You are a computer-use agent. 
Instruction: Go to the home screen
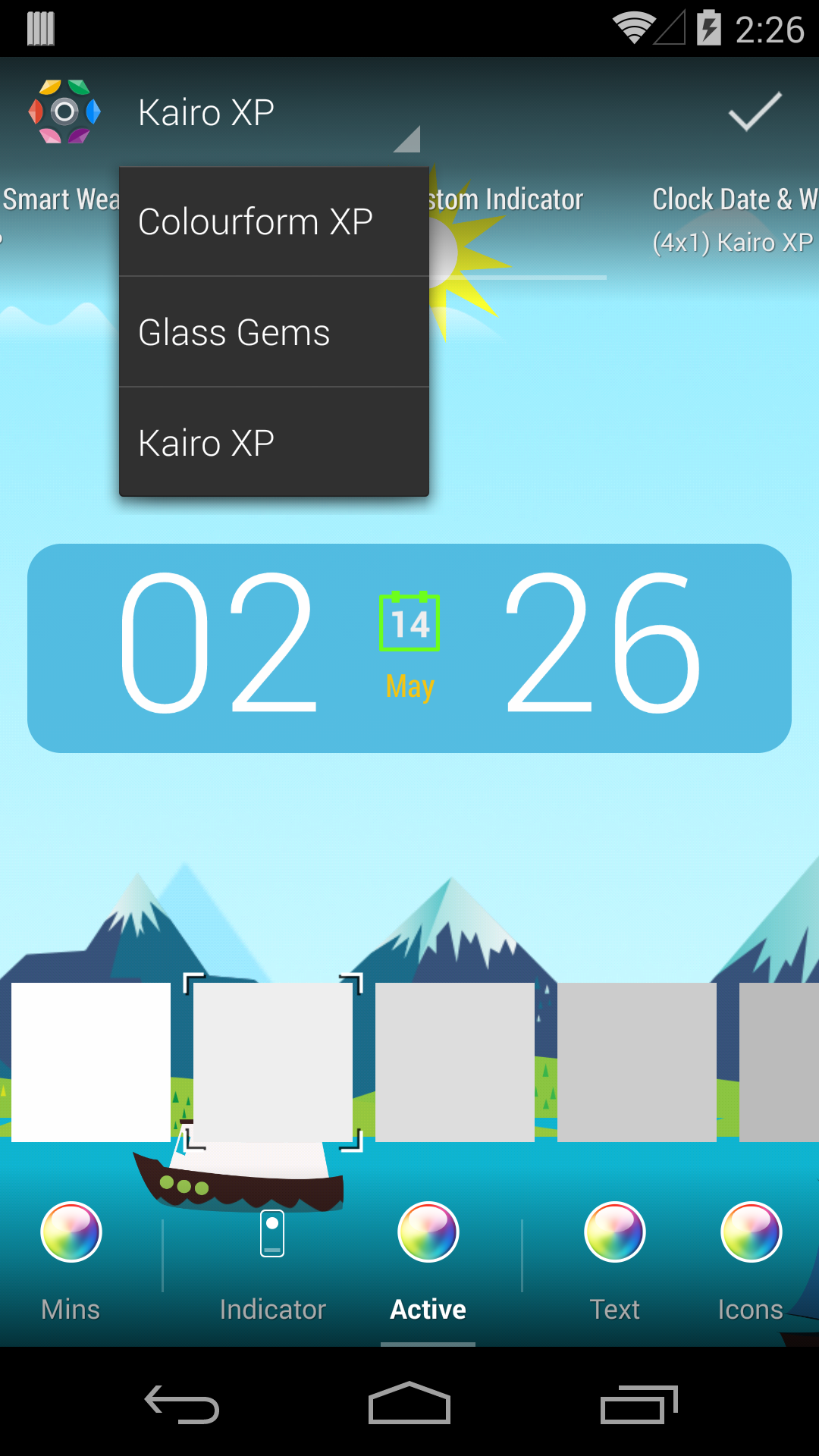pyautogui.click(x=409, y=1404)
